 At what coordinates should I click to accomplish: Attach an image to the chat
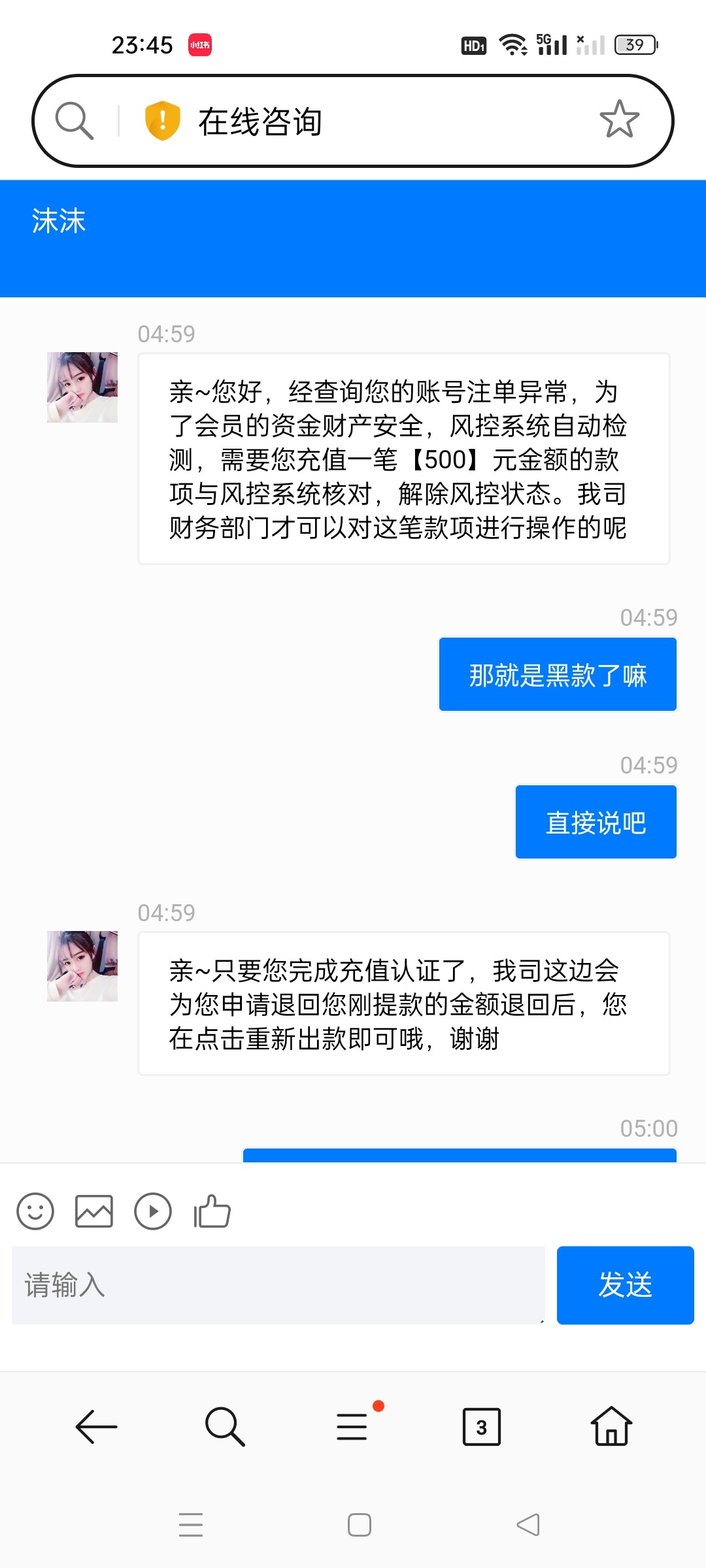[94, 1211]
